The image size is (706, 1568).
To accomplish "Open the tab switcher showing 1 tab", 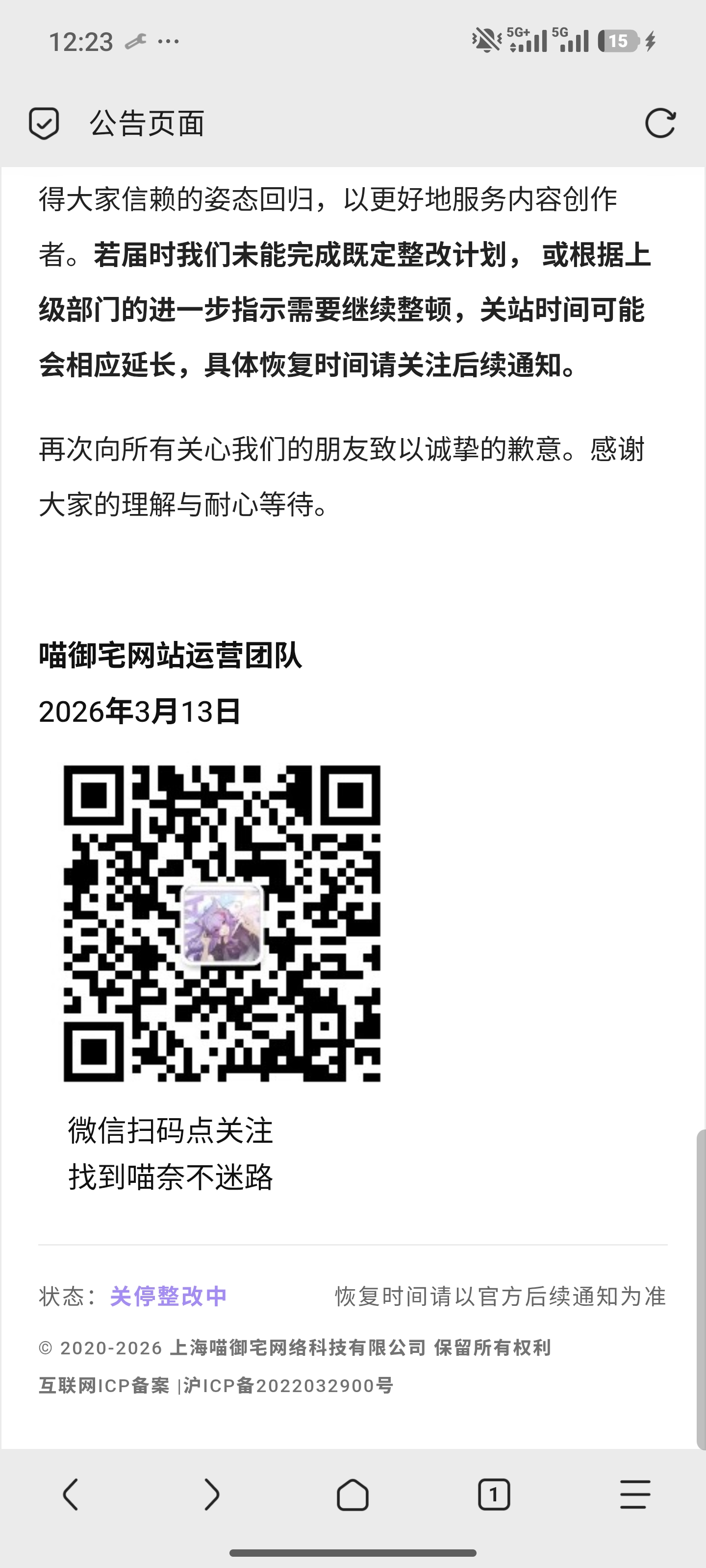I will click(x=493, y=1495).
